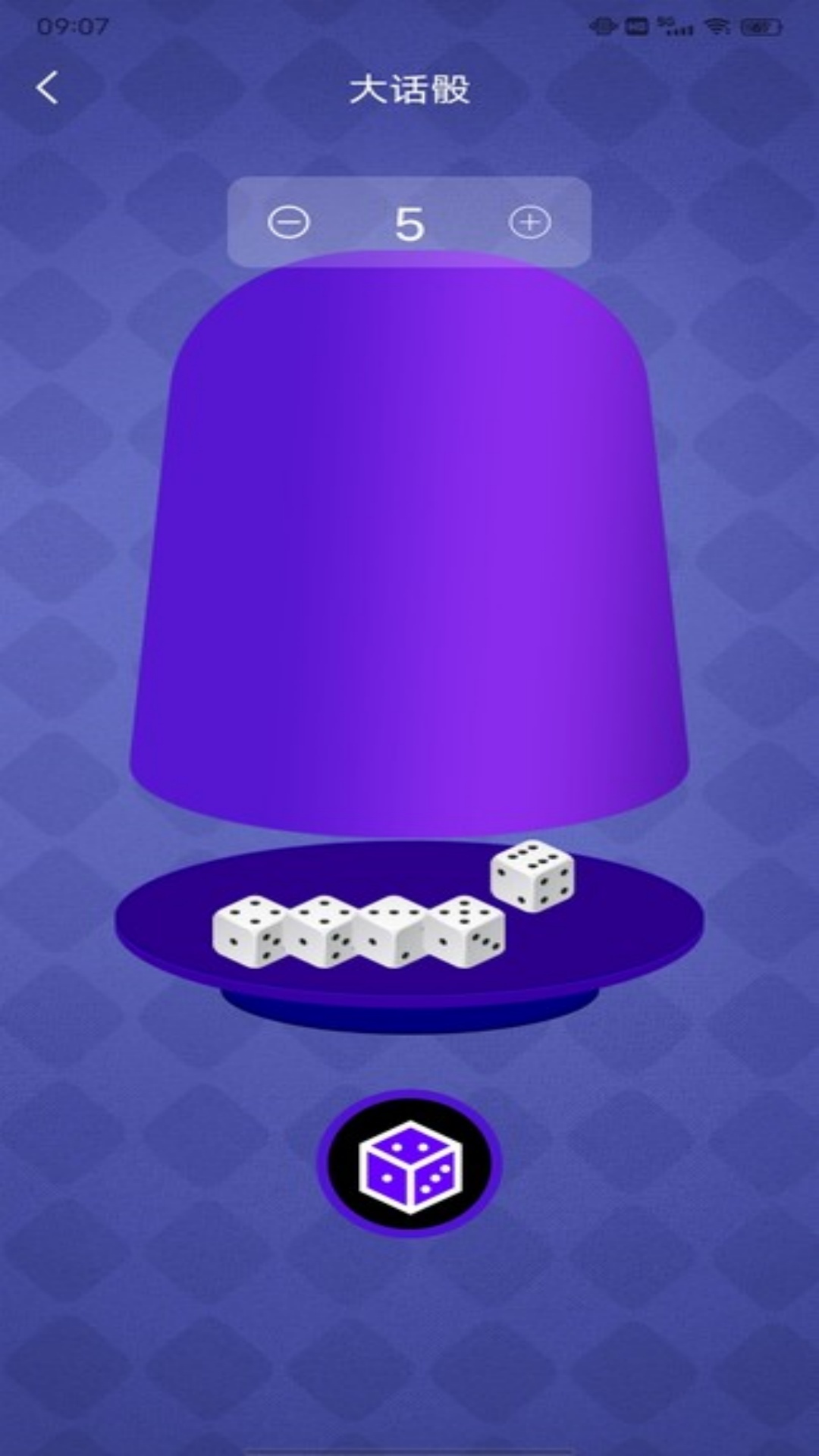
Task: Decrease dice count with minus button
Action: click(x=289, y=223)
